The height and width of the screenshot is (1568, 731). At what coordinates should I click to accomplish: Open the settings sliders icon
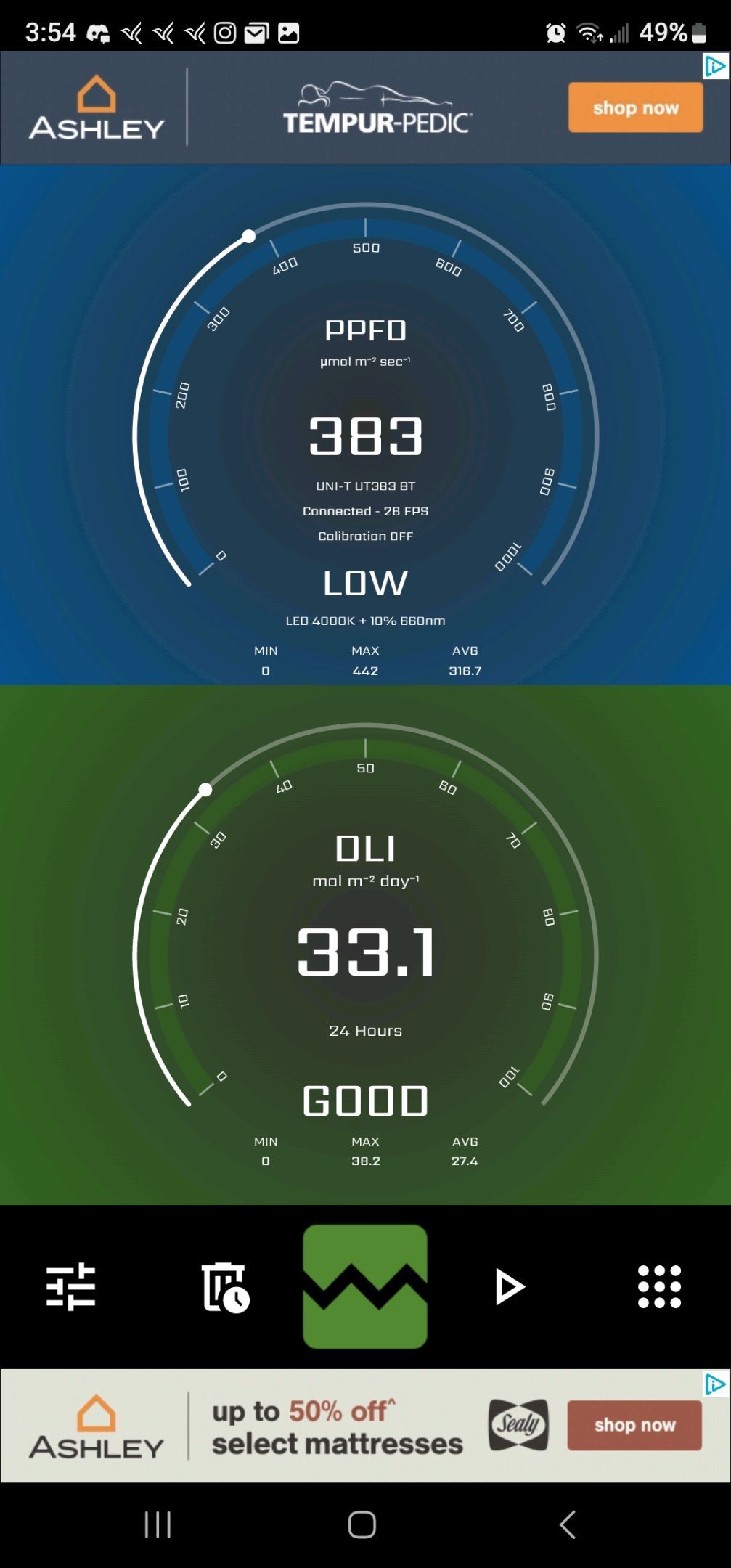(71, 1287)
